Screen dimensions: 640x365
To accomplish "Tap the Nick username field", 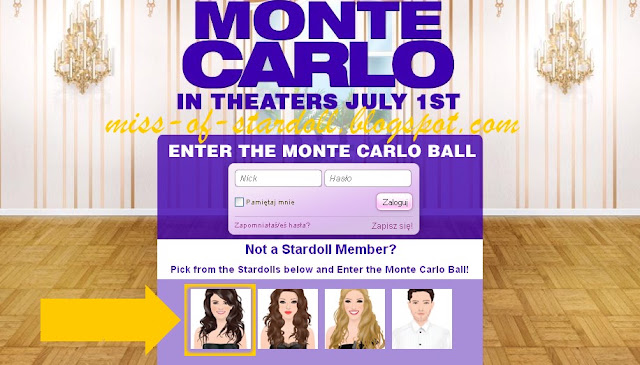I will 278,178.
